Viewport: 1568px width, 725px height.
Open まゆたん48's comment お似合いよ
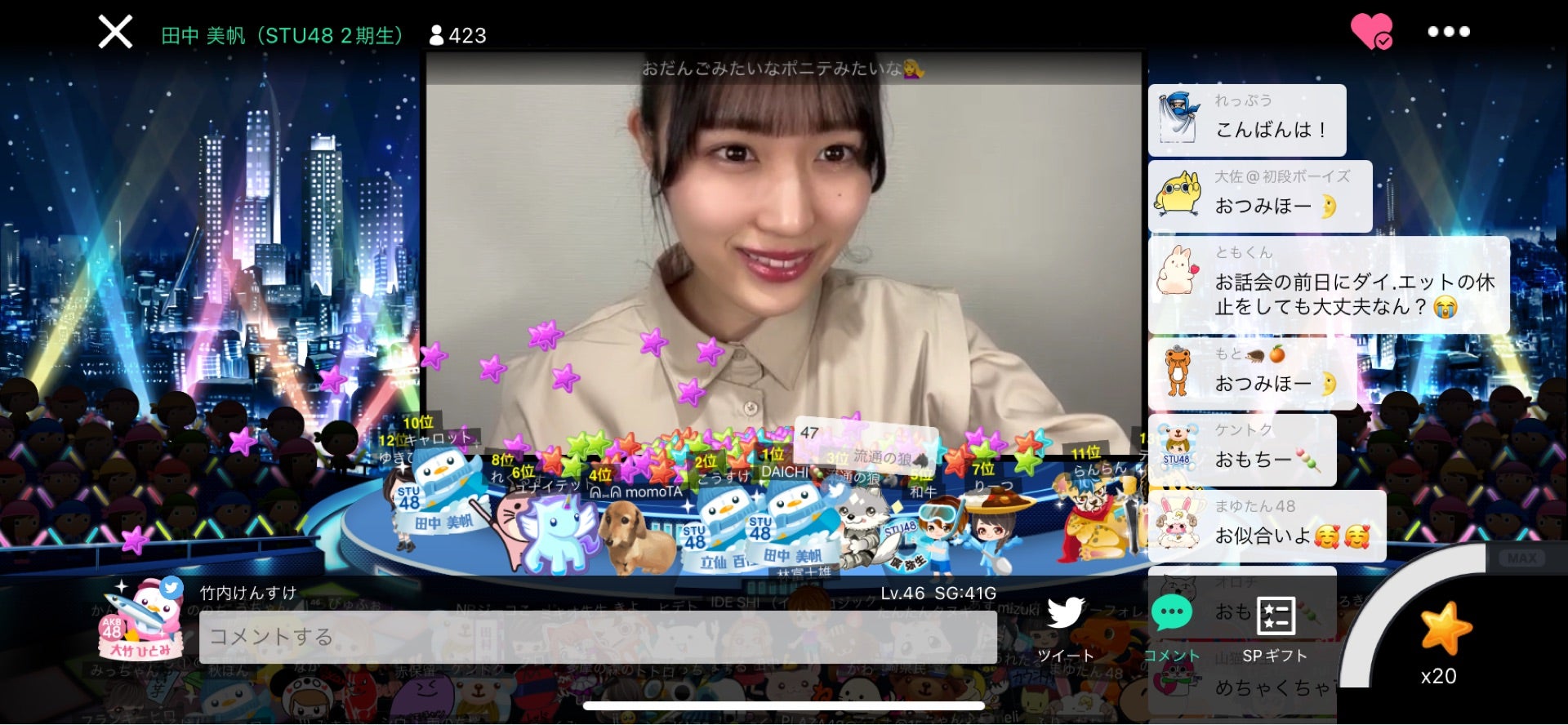pyautogui.click(x=1266, y=526)
